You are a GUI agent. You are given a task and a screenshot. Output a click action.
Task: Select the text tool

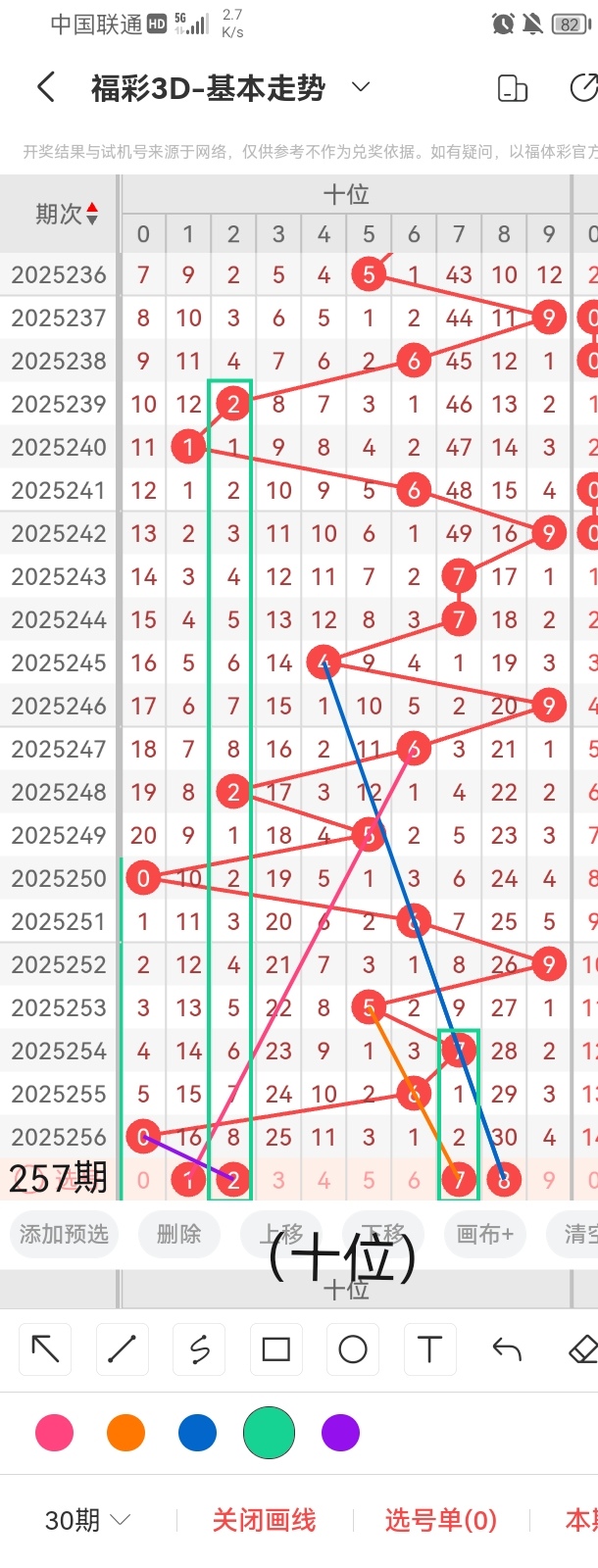pyautogui.click(x=429, y=1349)
